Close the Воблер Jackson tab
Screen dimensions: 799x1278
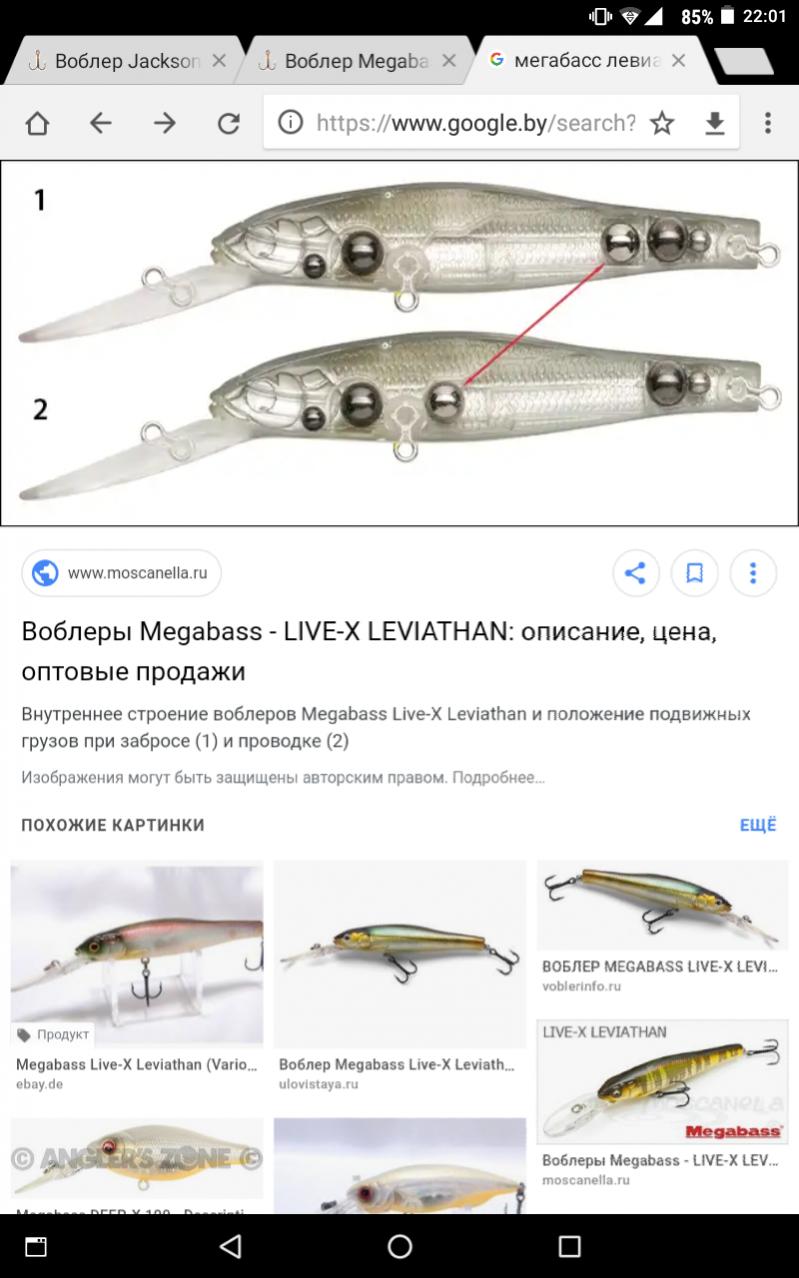[x=219, y=61]
